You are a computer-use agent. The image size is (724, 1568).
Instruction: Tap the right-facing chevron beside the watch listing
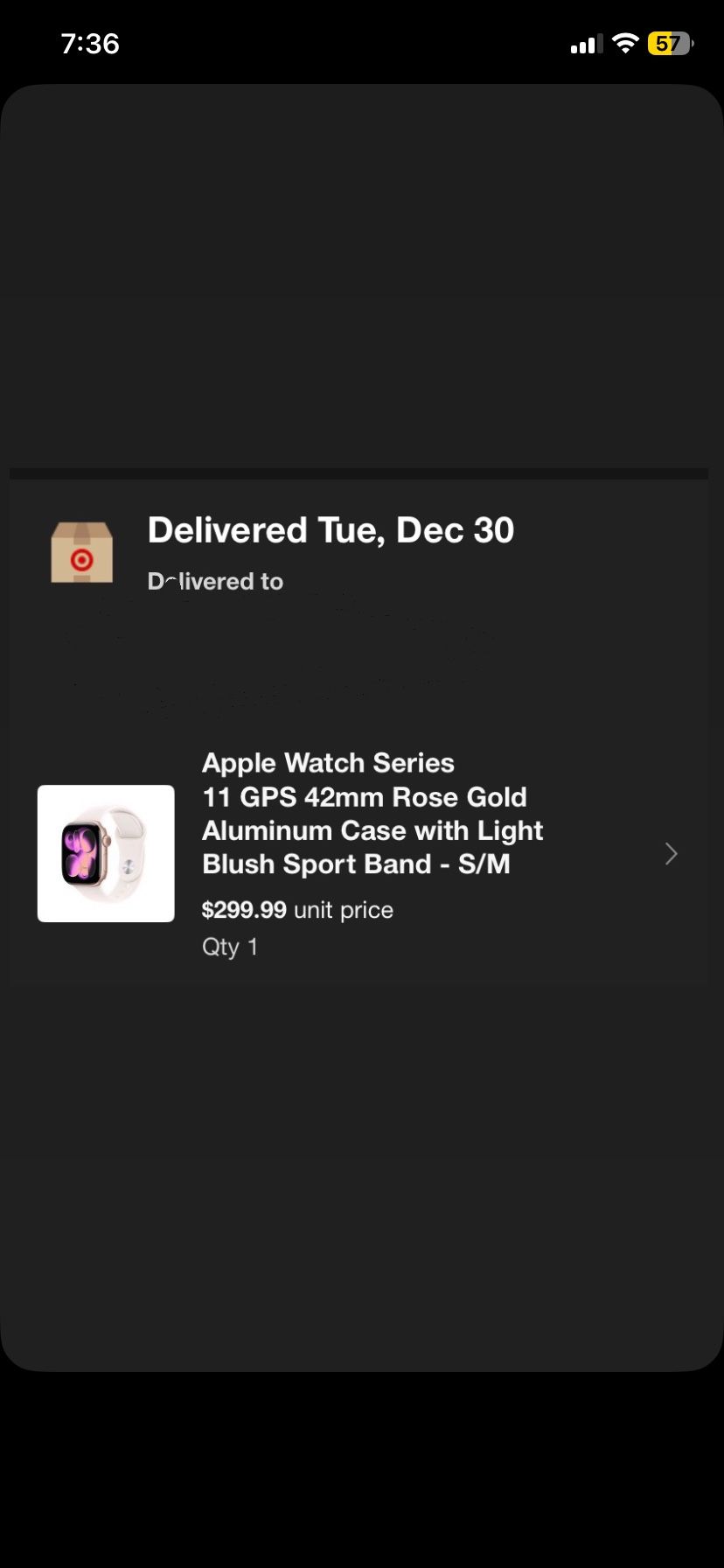[x=670, y=853]
